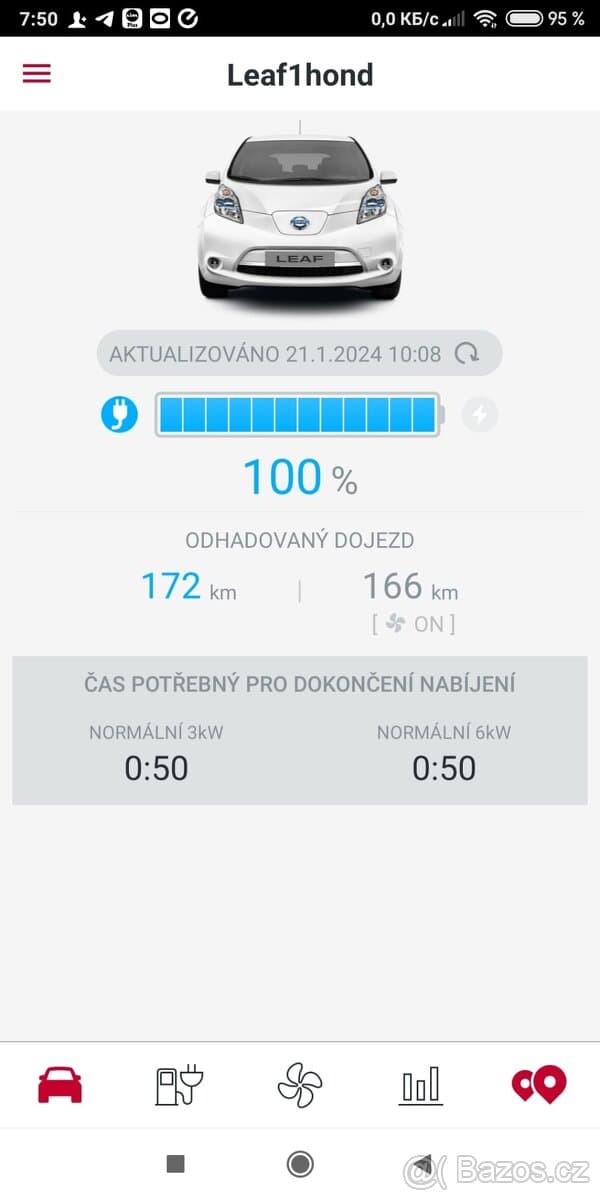
Task: Refresh the Aktualizováno status update
Action: point(467,353)
